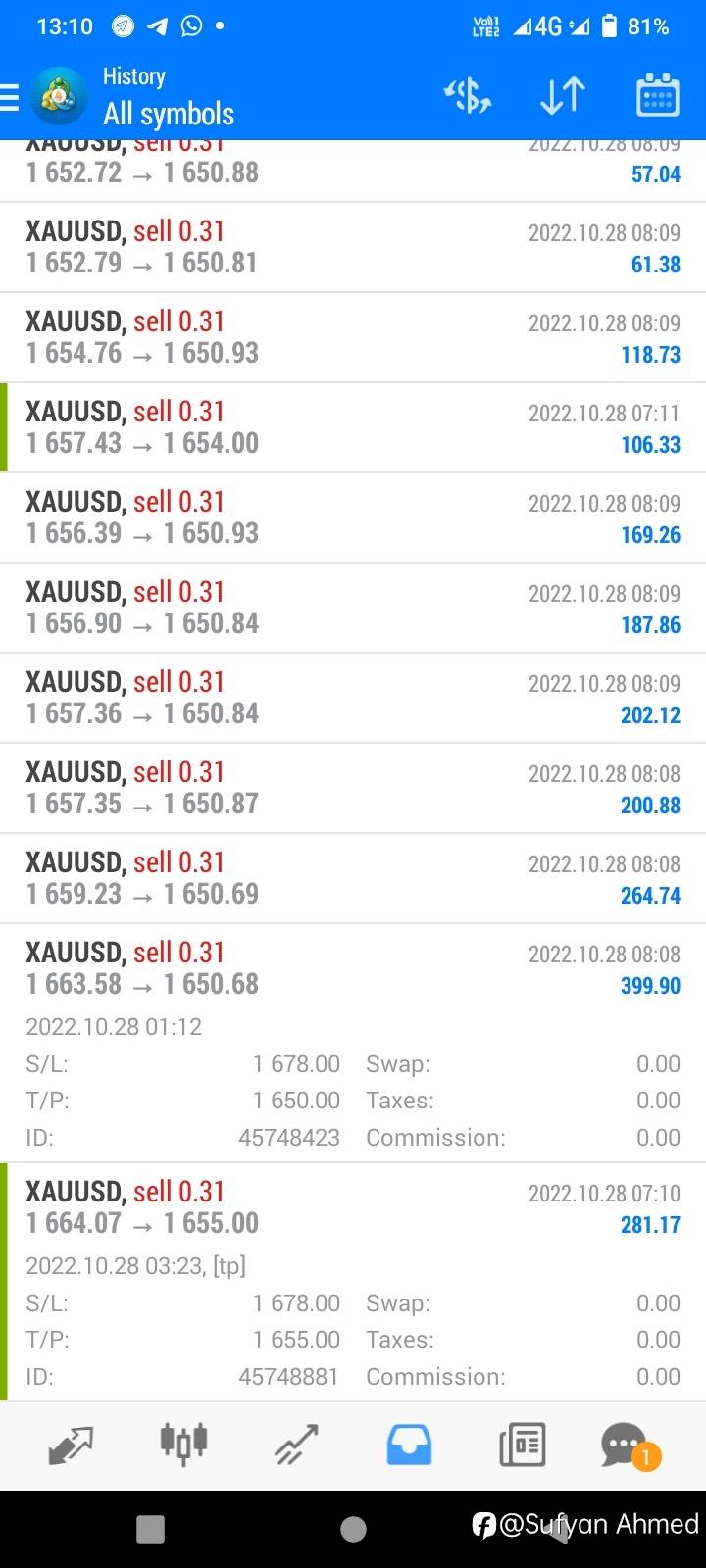Open the calendar date range picker
Viewport: 706px width, 1568px height.
(x=657, y=96)
